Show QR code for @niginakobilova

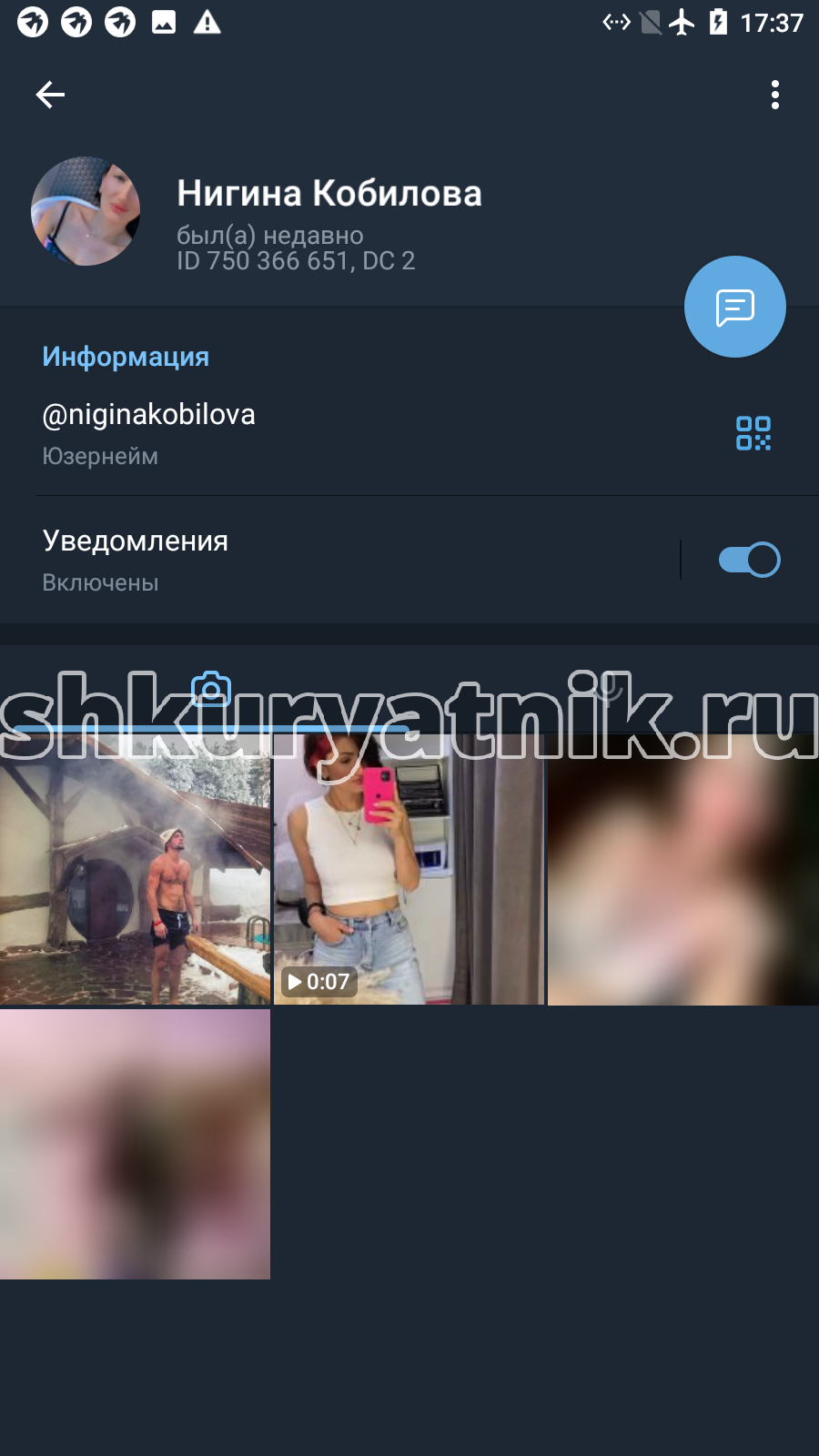(753, 433)
